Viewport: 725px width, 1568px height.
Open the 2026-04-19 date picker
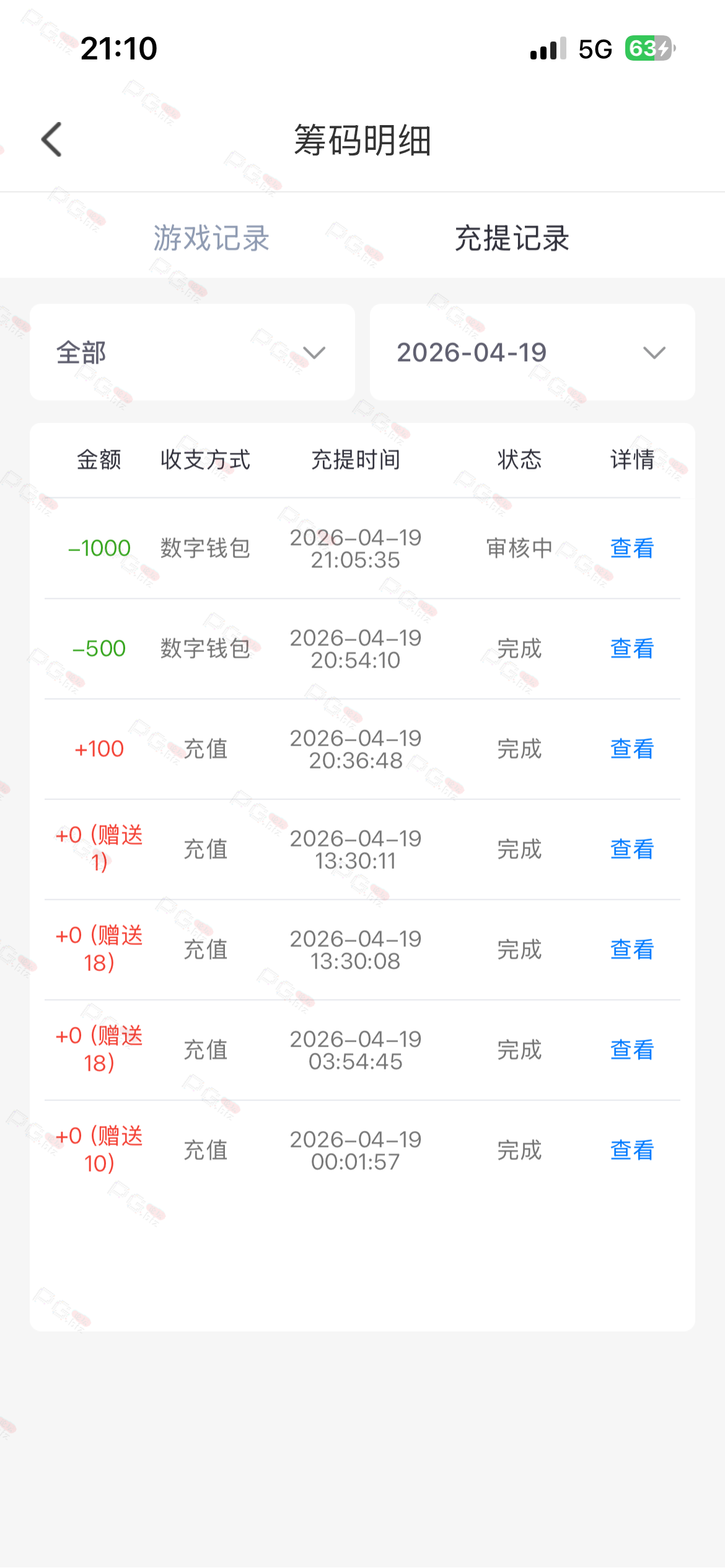[x=532, y=352]
